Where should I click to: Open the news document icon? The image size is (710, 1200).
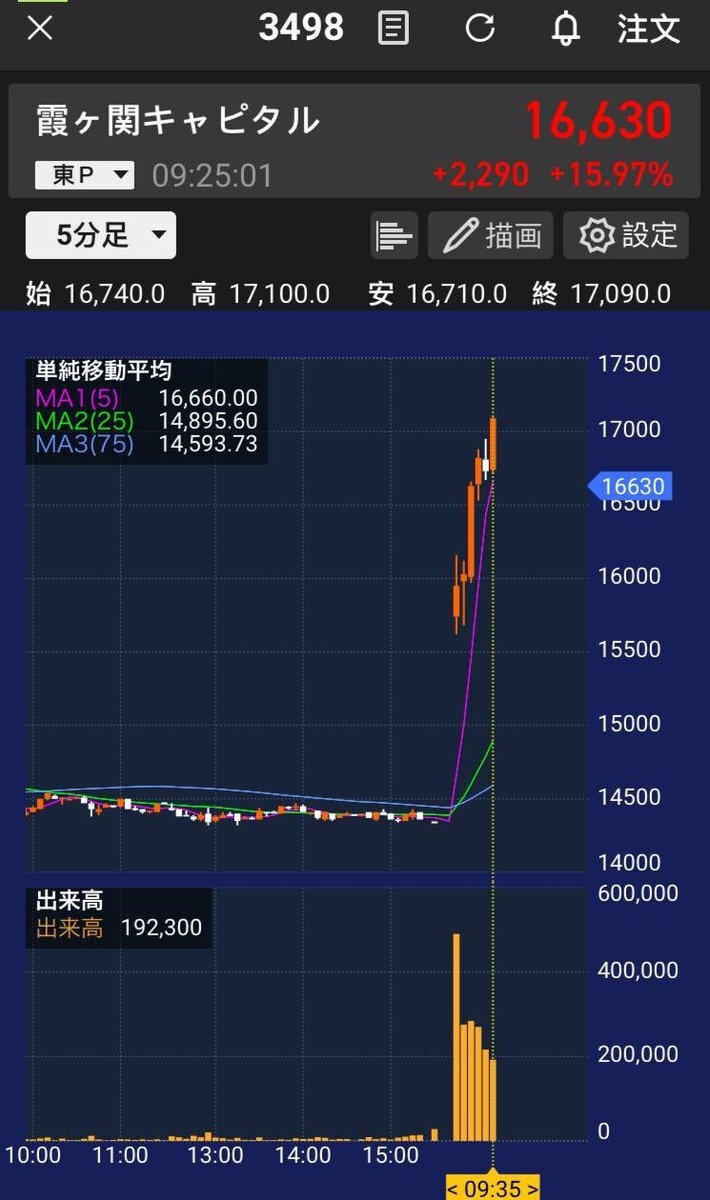click(x=394, y=28)
